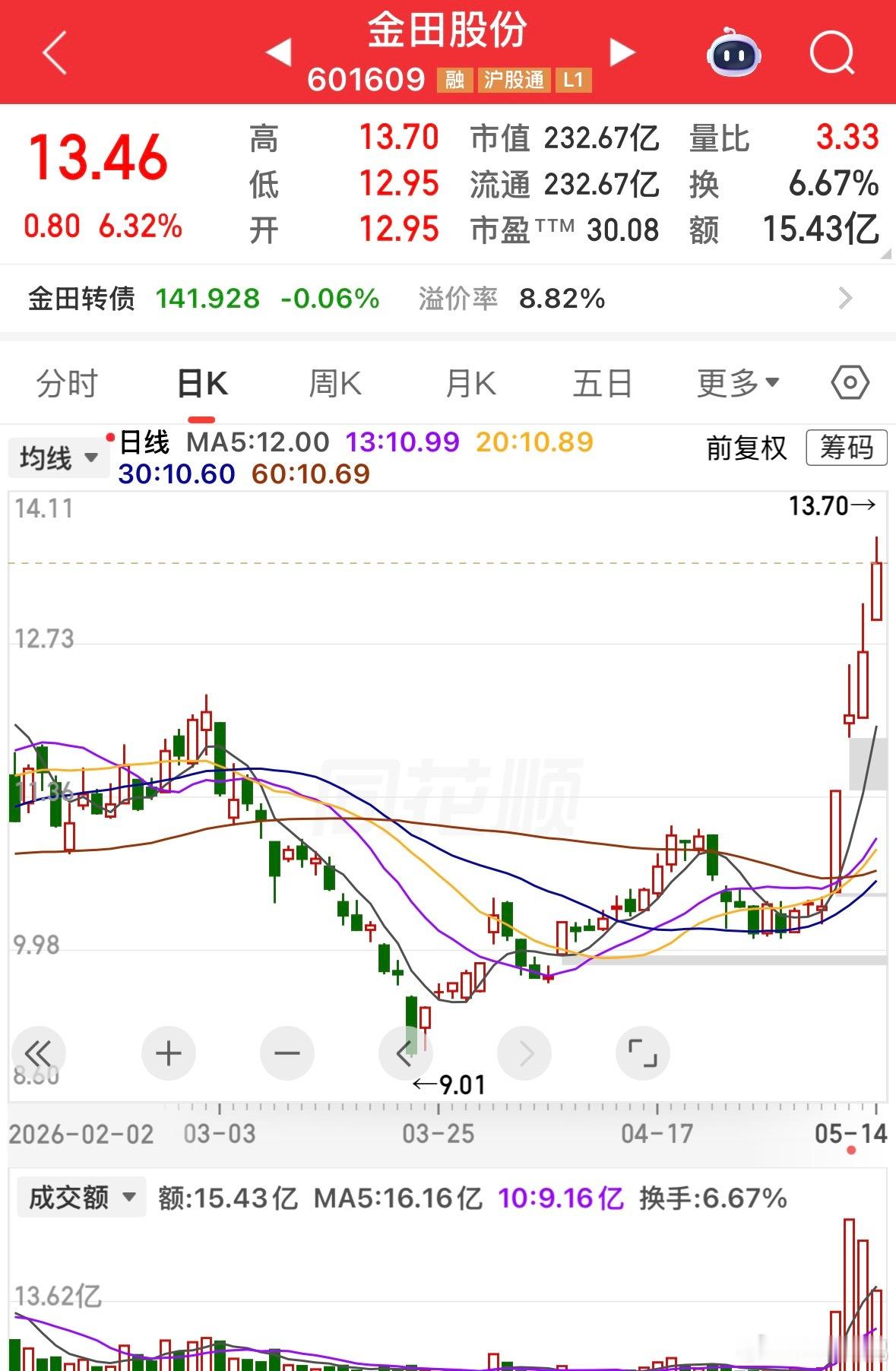The image size is (896, 1371).
Task: Go back using the top-left arrow
Action: point(55,52)
